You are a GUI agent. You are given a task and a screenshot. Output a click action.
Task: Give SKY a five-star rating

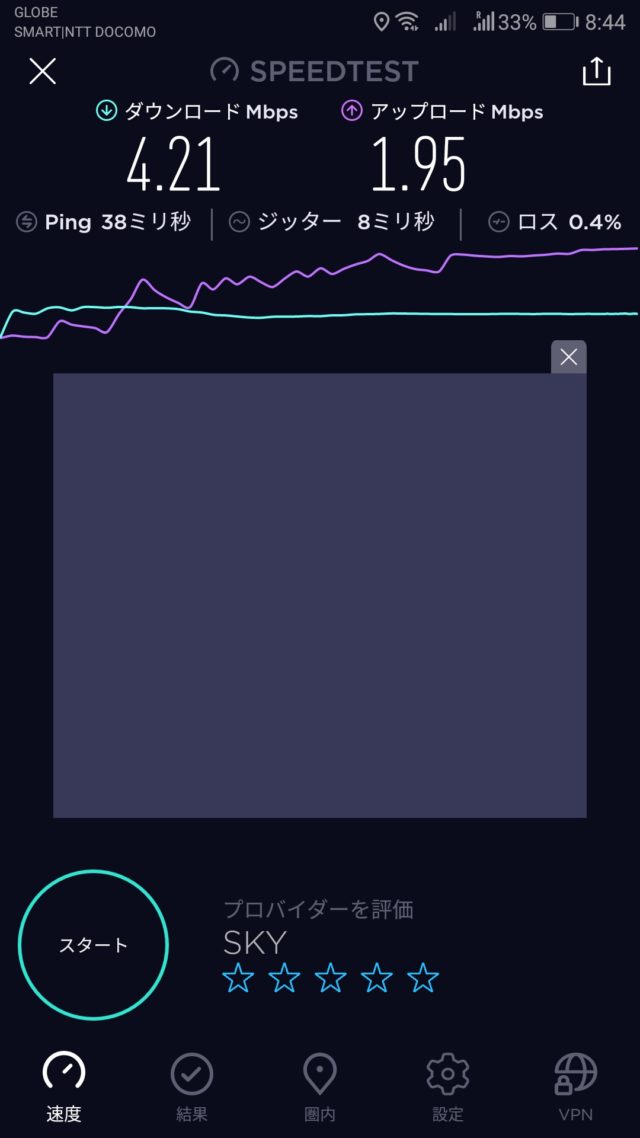[x=423, y=978]
